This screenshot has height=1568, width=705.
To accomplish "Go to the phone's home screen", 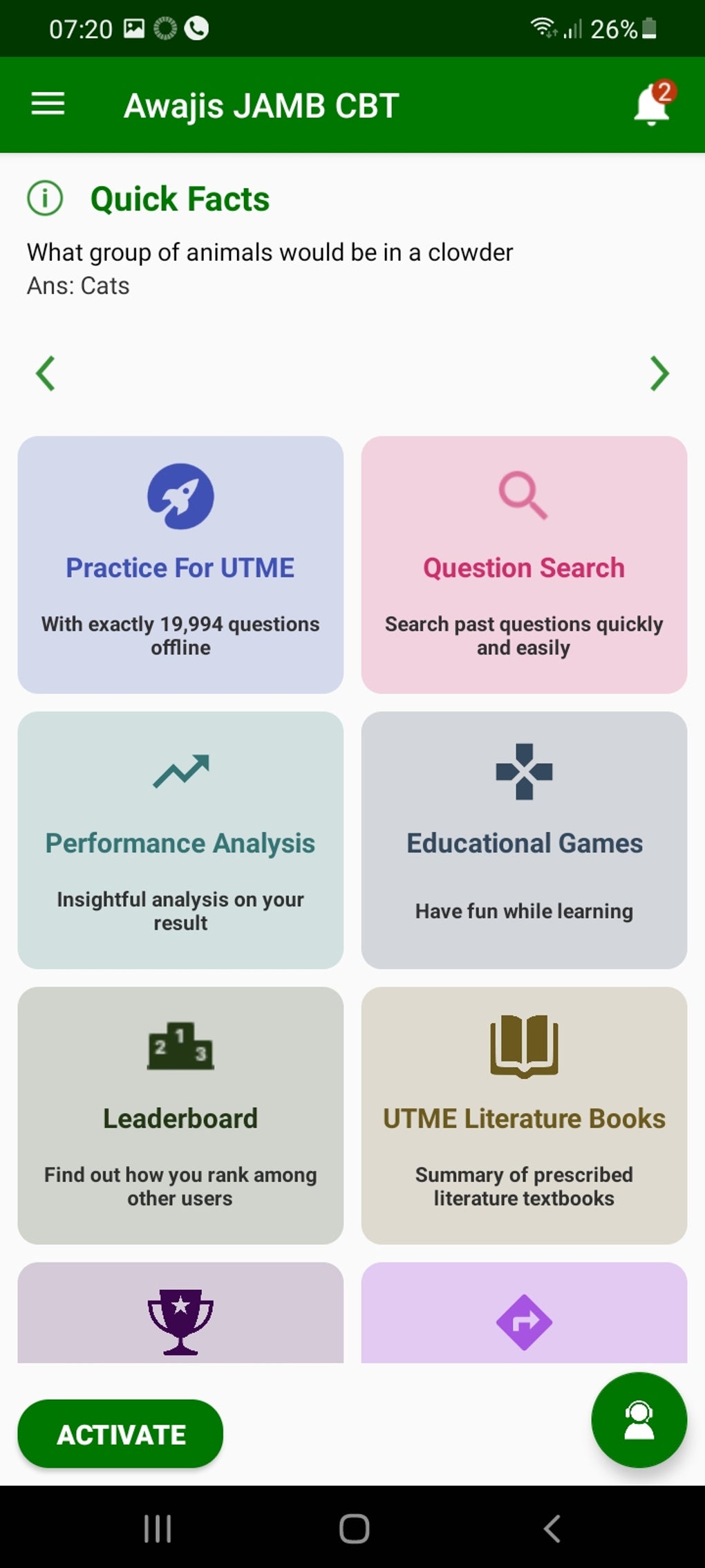I will tap(354, 1529).
